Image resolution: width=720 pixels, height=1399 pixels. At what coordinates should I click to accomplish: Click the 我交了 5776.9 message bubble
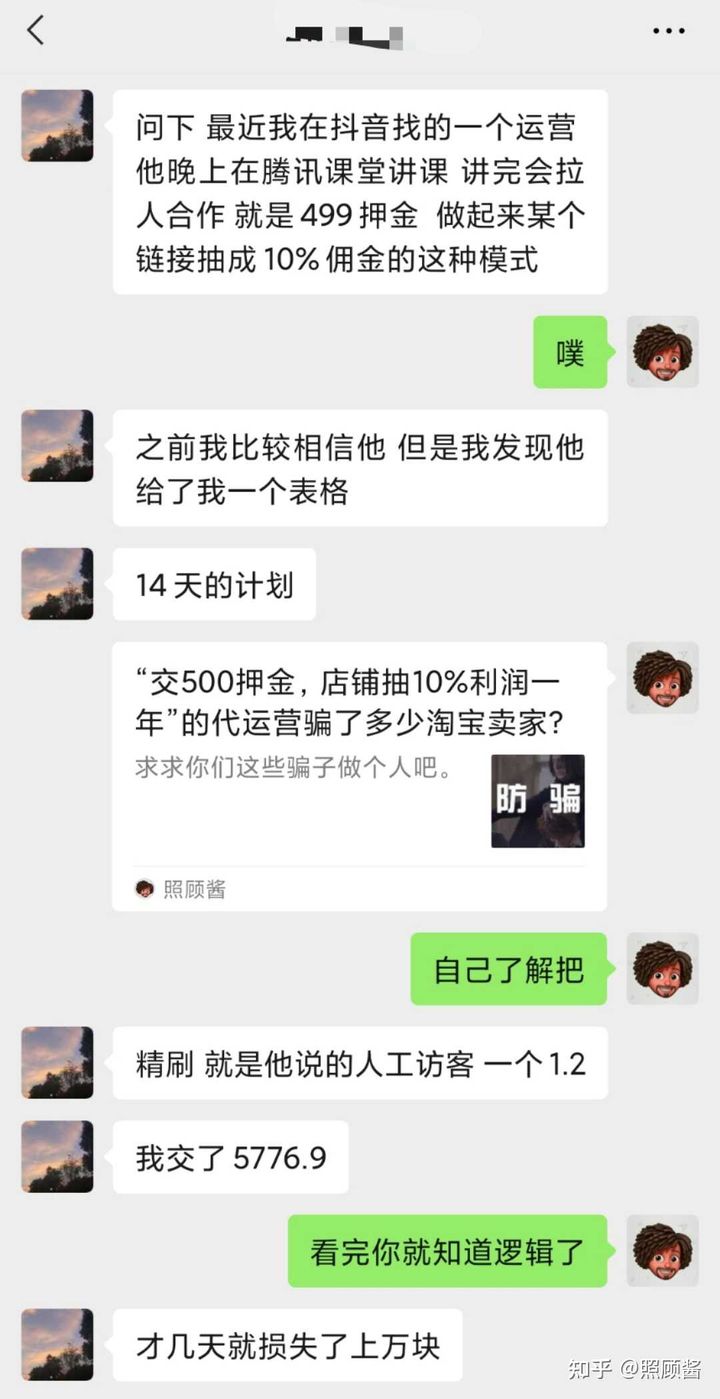[x=228, y=1157]
